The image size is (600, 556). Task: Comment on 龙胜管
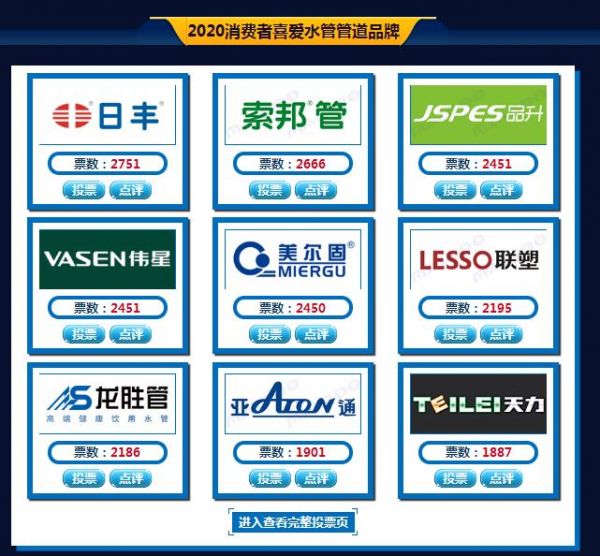coord(130,479)
